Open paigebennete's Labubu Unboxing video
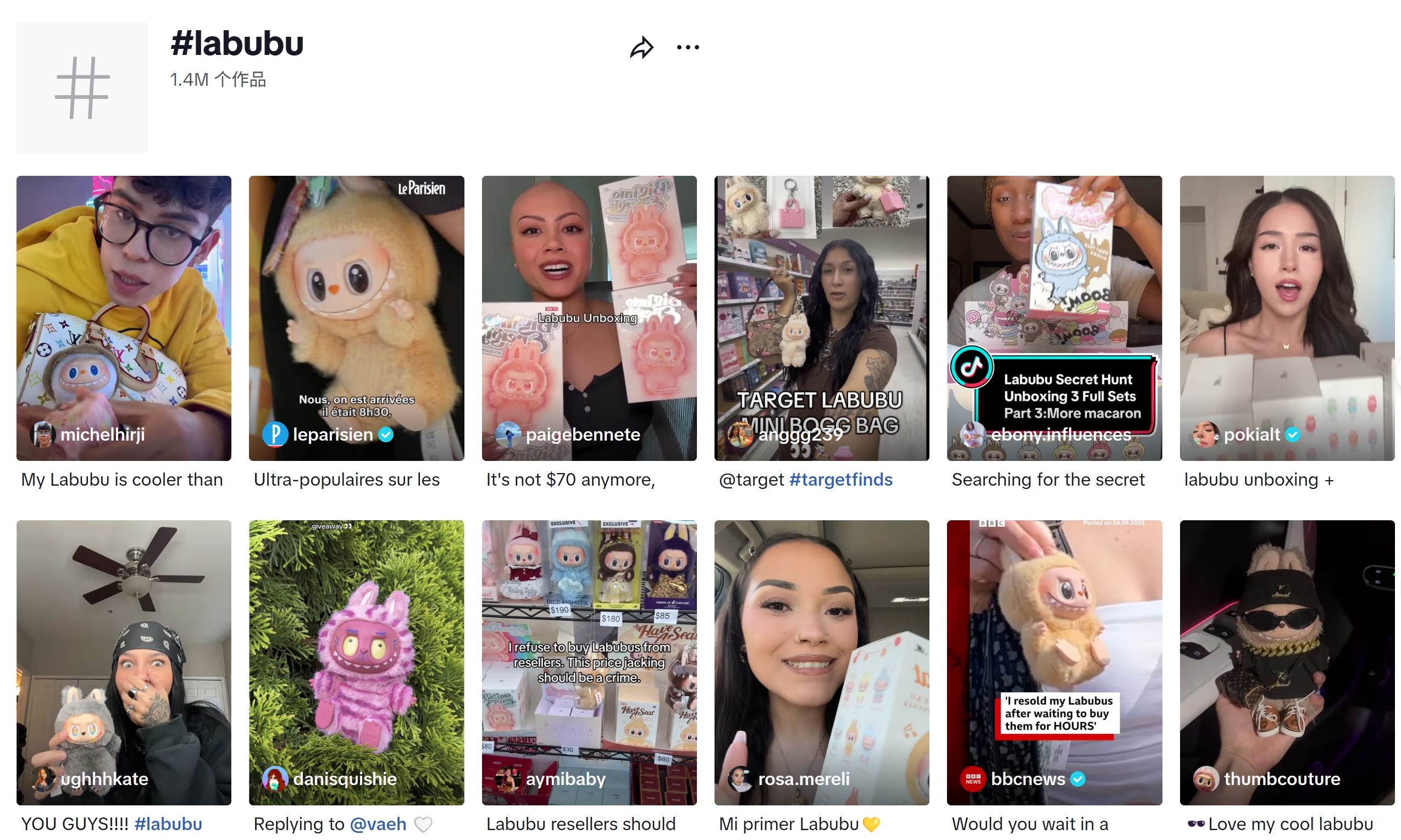The image size is (1401, 840). tap(589, 317)
